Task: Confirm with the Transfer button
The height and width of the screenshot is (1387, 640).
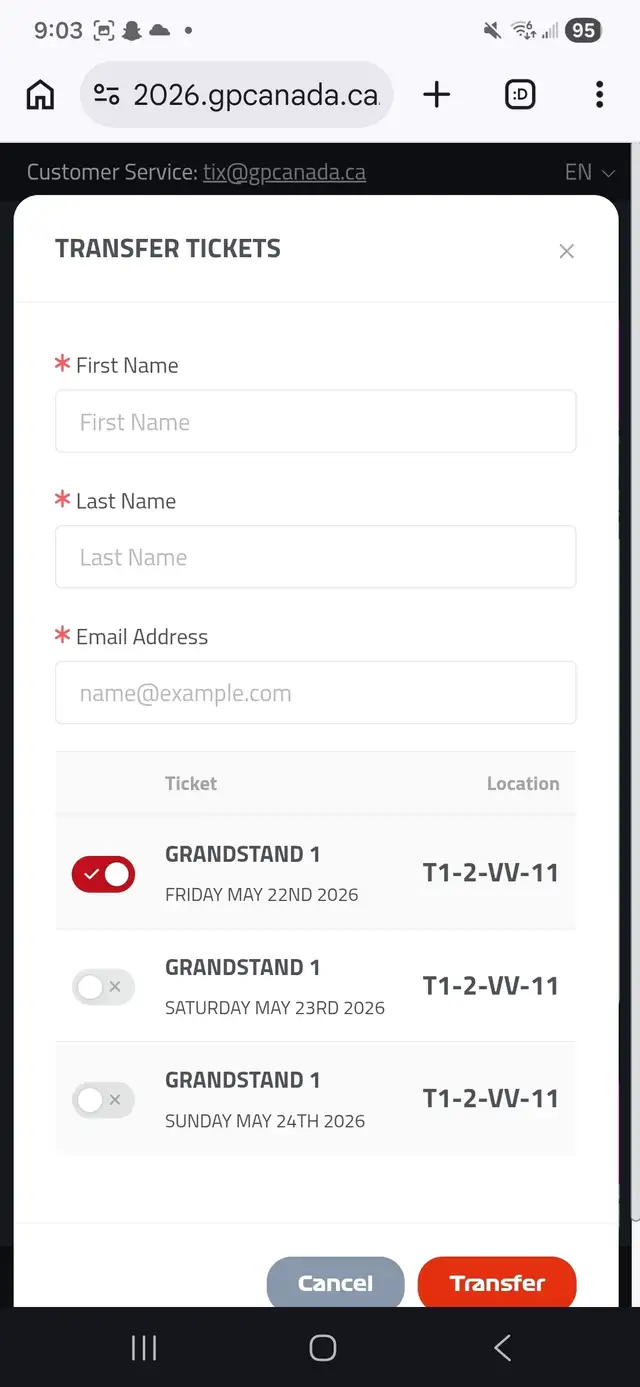Action: click(496, 1283)
